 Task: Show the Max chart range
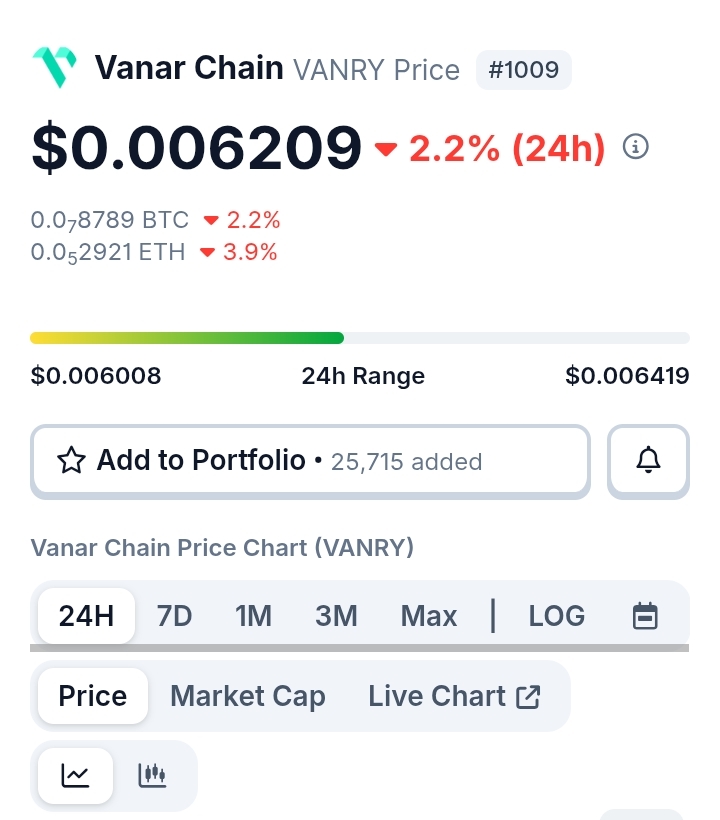click(x=429, y=616)
